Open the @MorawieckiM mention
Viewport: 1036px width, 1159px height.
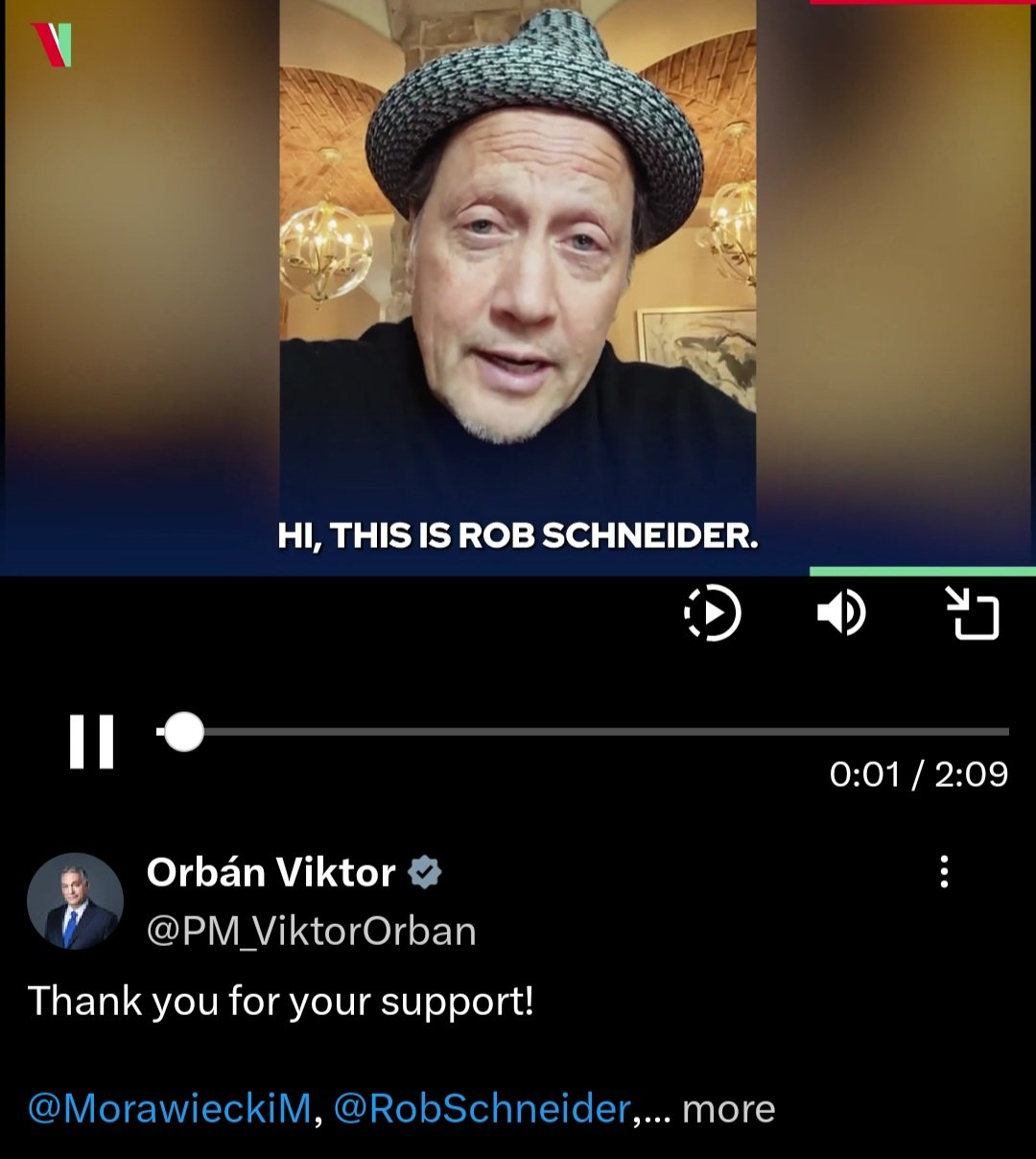coord(170,1108)
